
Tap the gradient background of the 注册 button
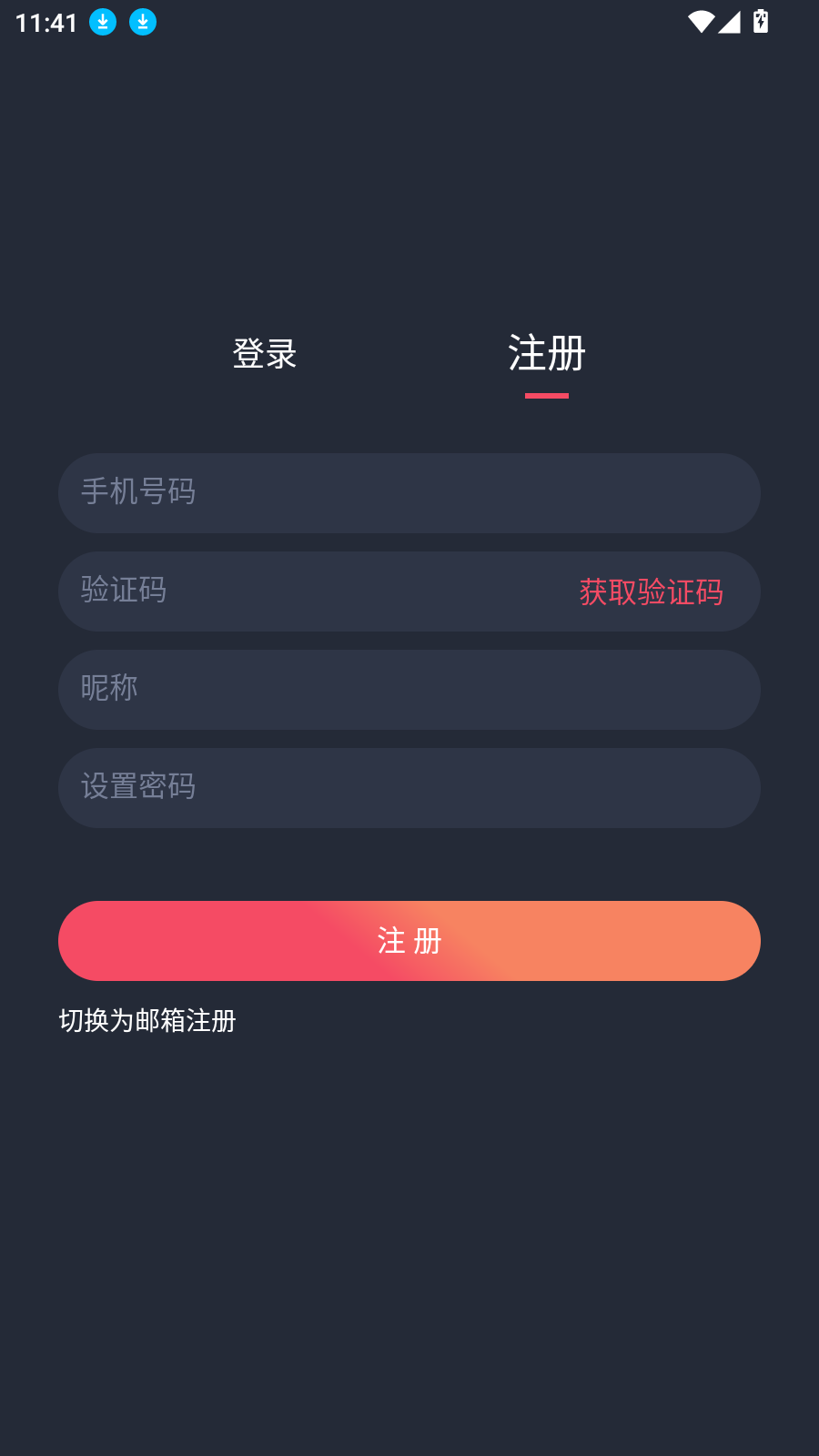[409, 941]
